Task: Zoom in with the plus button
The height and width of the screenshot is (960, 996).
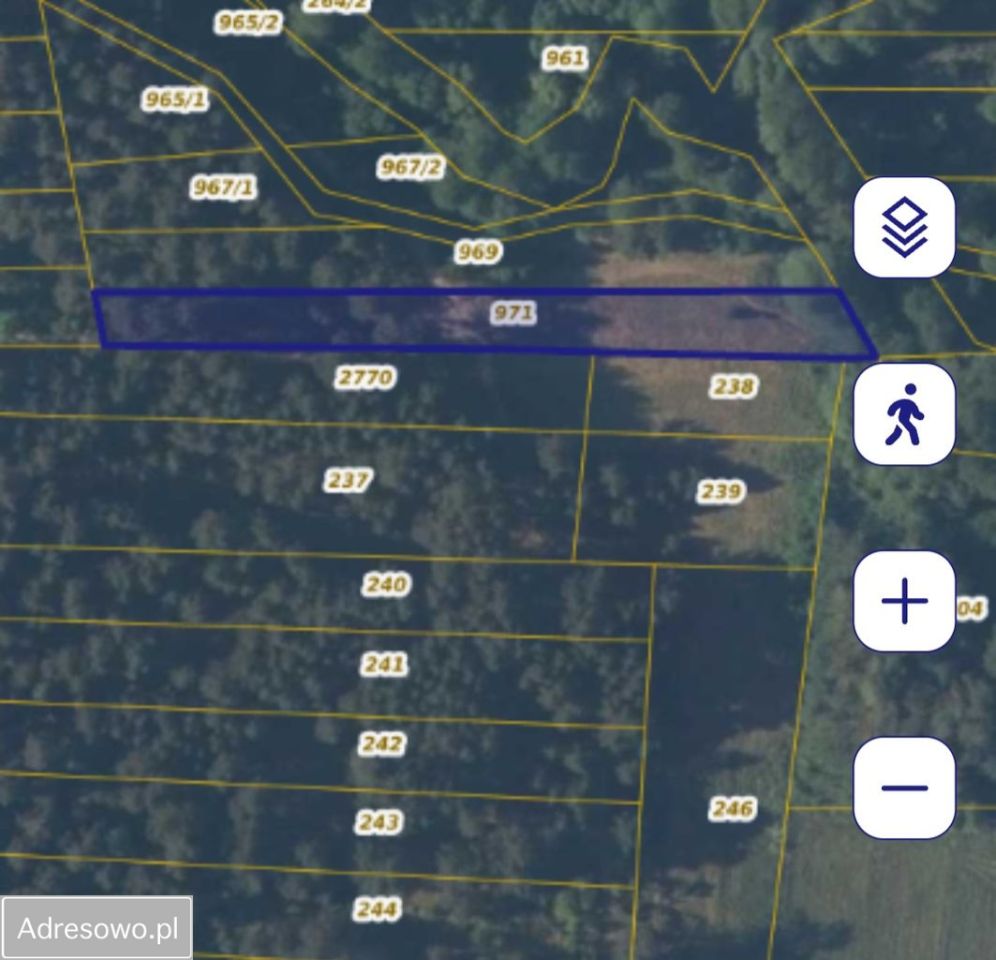Action: 904,601
